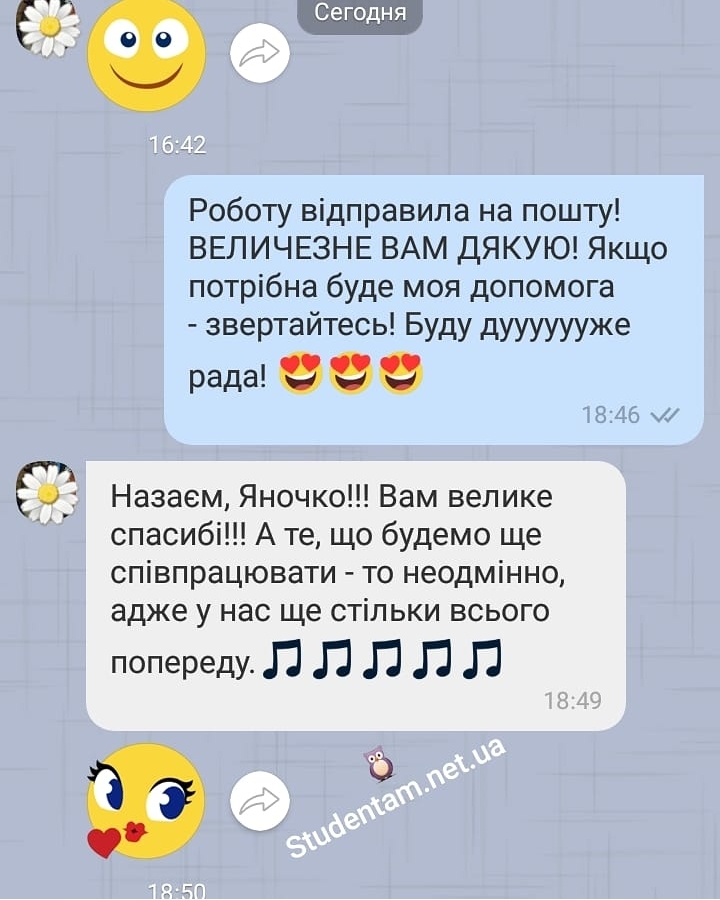Open daisy avatar next to the 'Назаєм, Яночко' message
The height and width of the screenshot is (900, 720).
coord(47,492)
